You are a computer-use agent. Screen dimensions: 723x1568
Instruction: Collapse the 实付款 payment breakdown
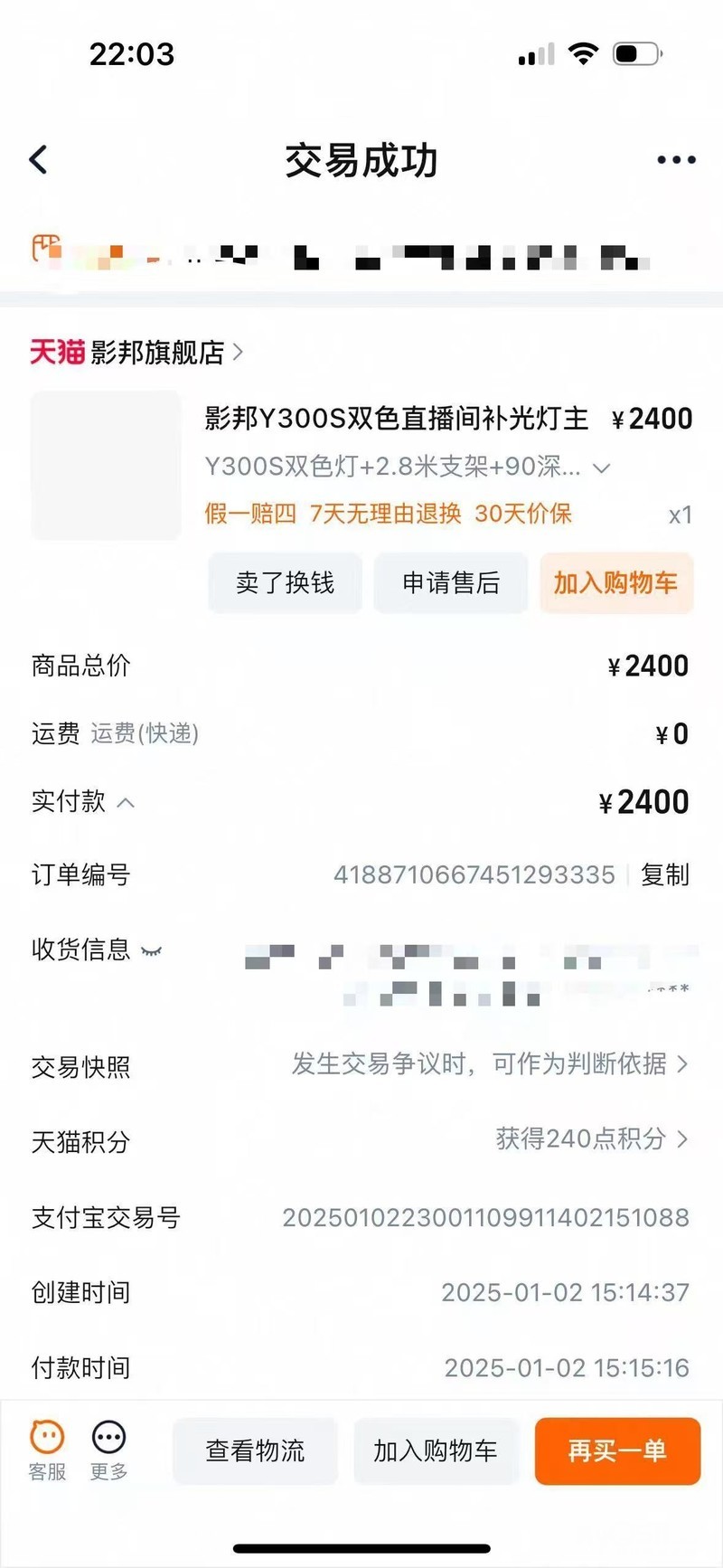(x=127, y=802)
